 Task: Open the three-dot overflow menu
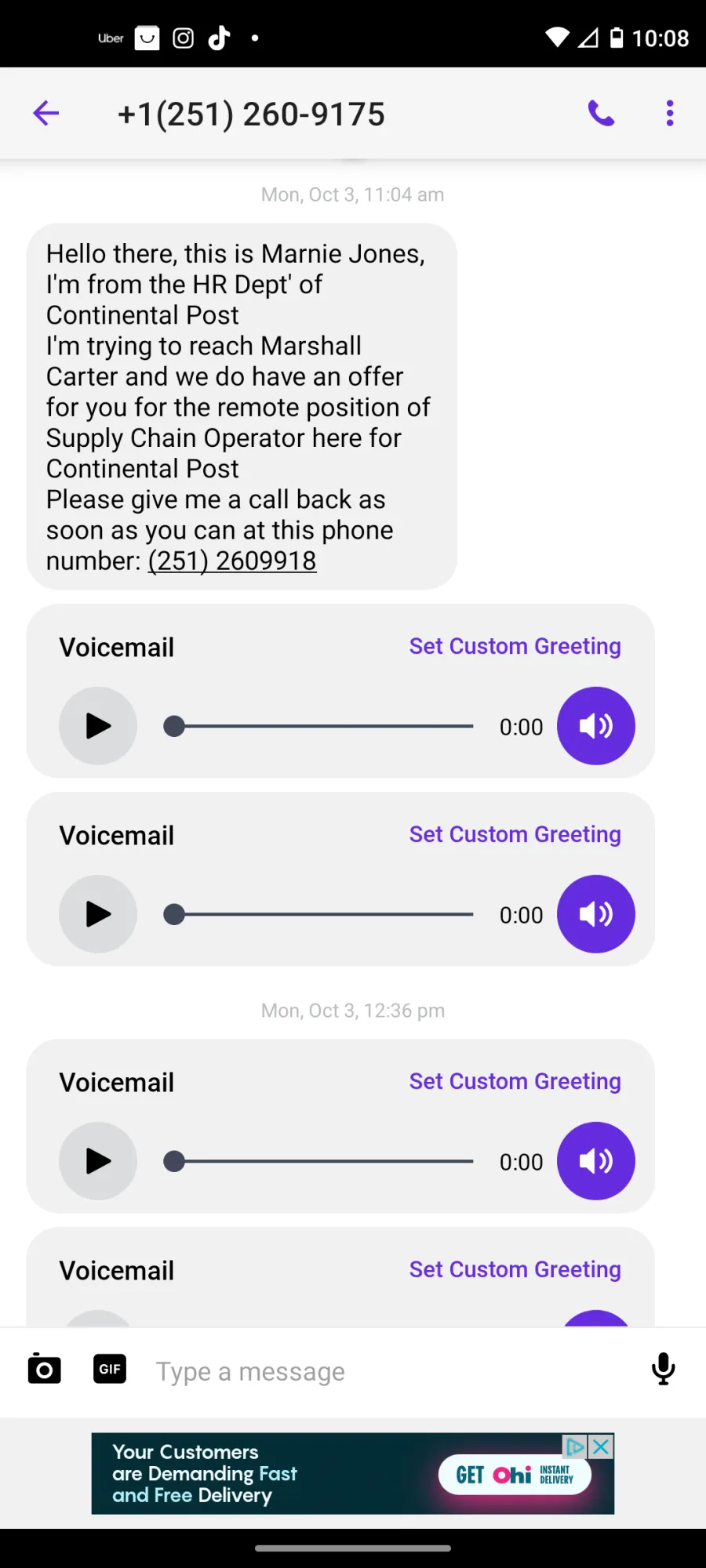(669, 114)
